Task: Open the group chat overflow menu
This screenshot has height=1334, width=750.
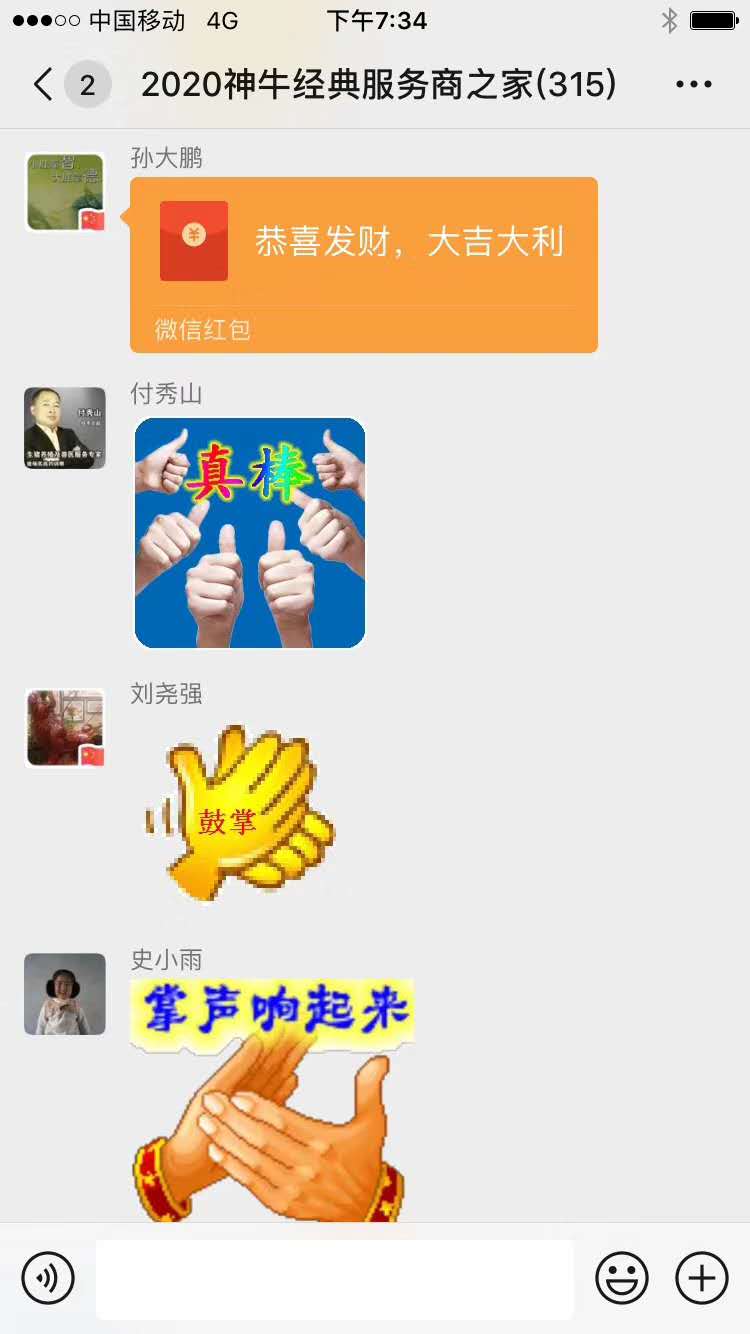Action: 694,85
